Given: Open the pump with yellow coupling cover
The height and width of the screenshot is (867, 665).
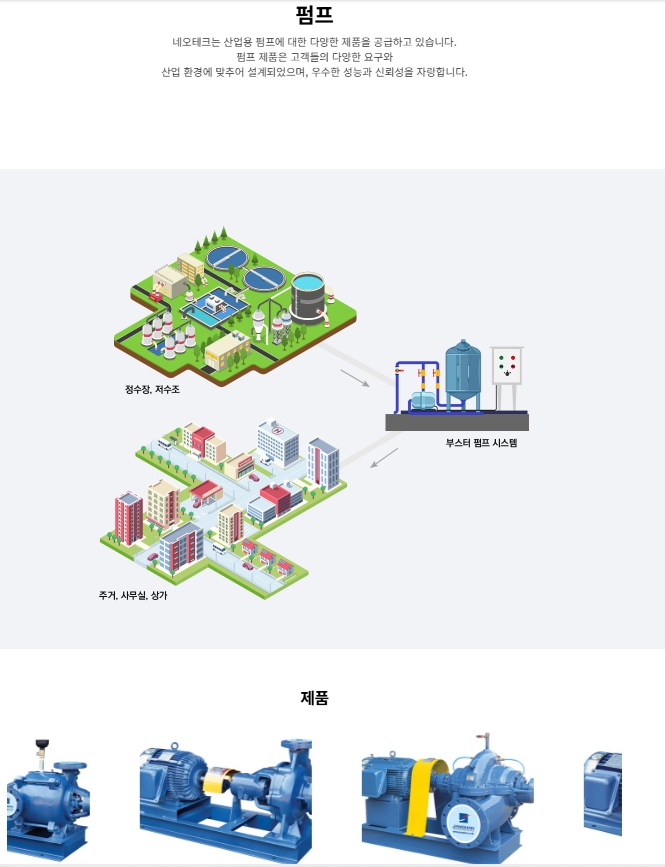Looking at the screenshot, I should tap(225, 800).
